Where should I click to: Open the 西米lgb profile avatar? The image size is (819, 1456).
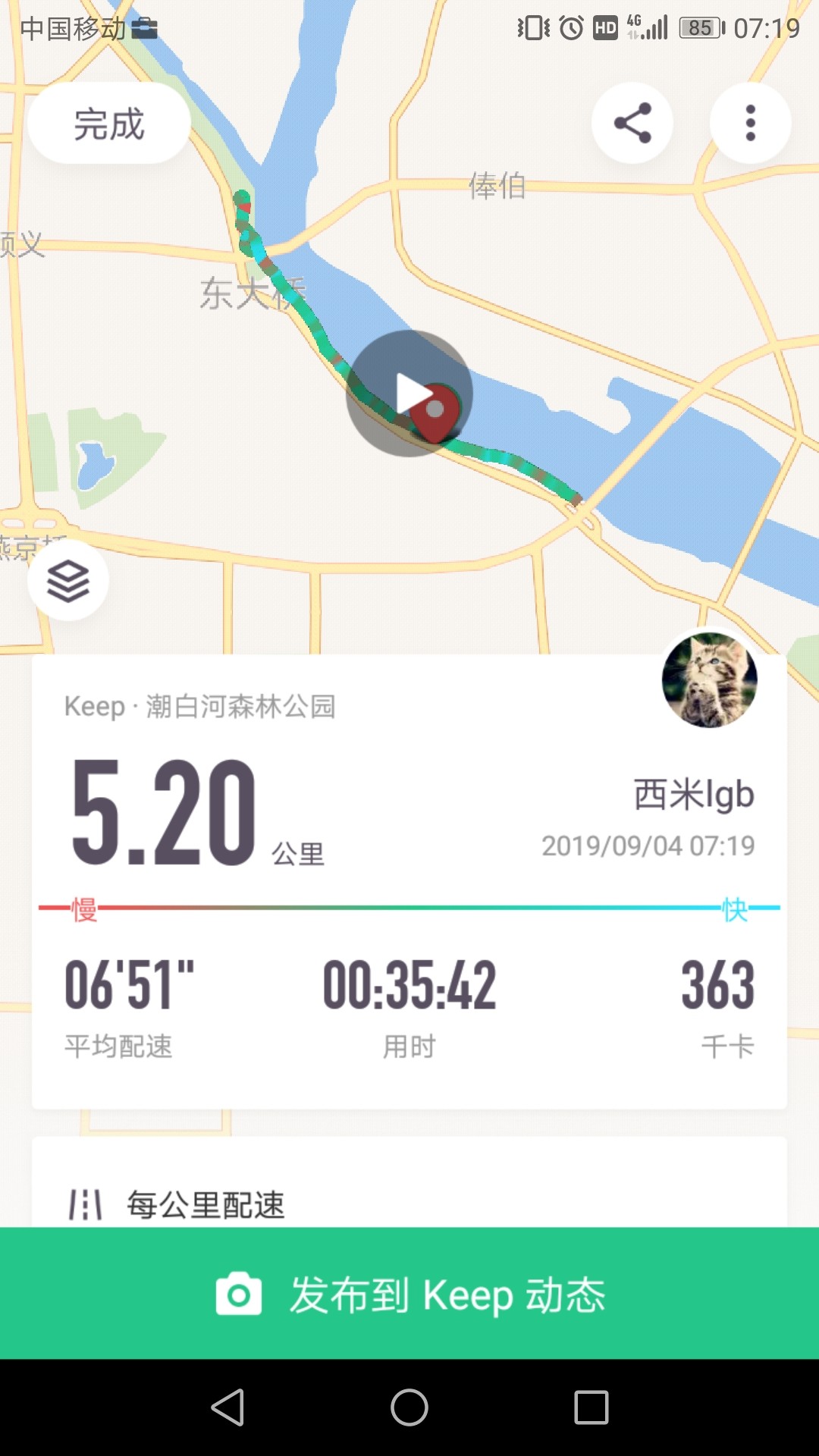coord(710,679)
